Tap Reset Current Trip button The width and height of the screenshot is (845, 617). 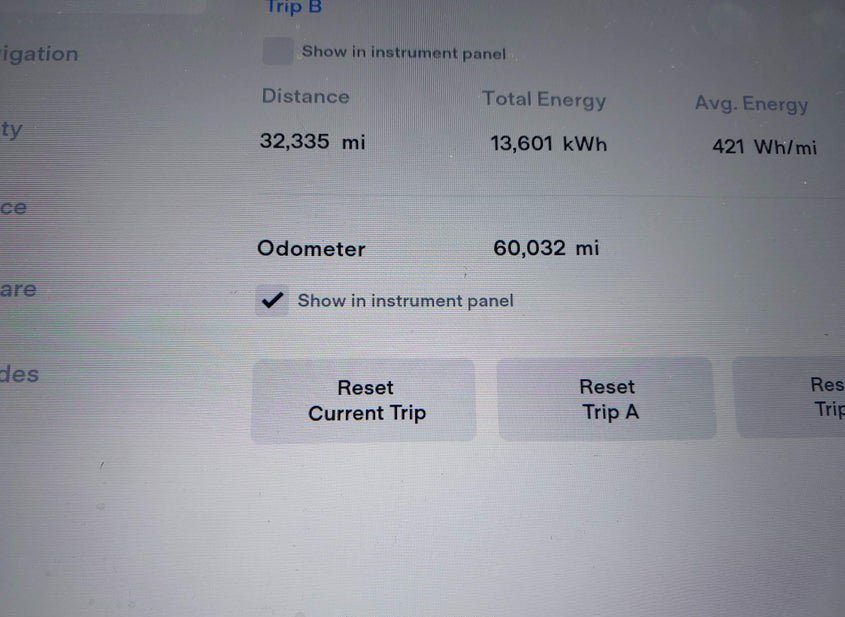click(364, 400)
